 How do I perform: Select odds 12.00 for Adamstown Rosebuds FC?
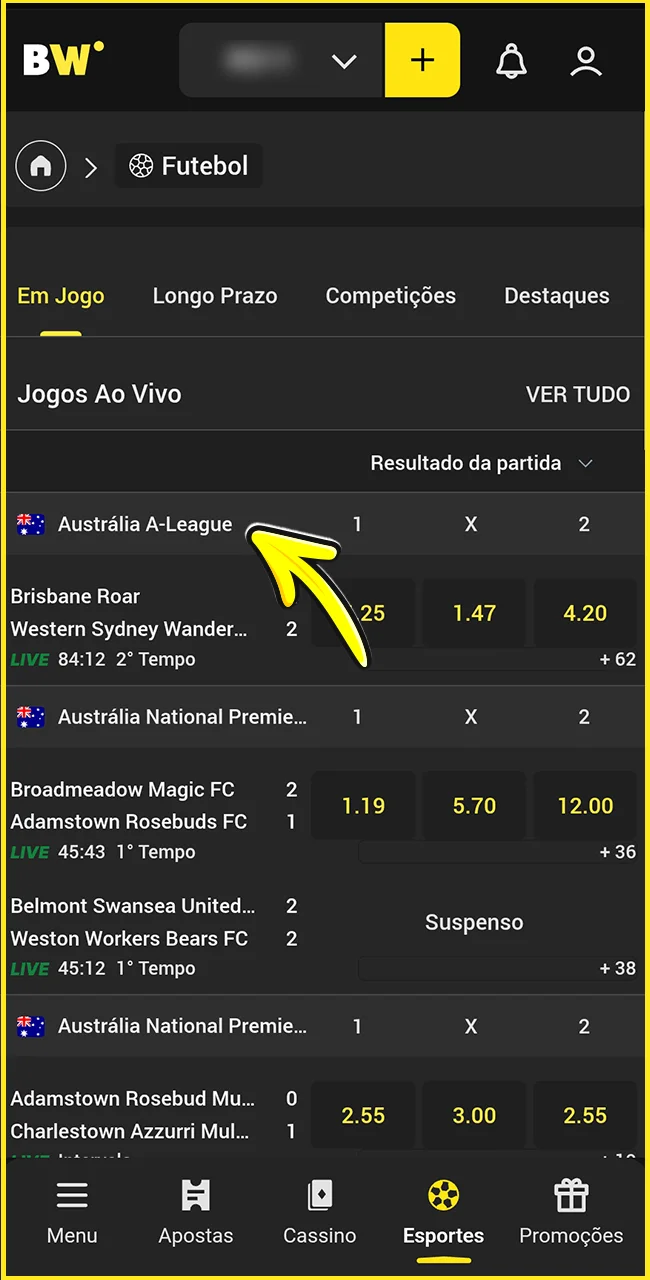click(584, 806)
